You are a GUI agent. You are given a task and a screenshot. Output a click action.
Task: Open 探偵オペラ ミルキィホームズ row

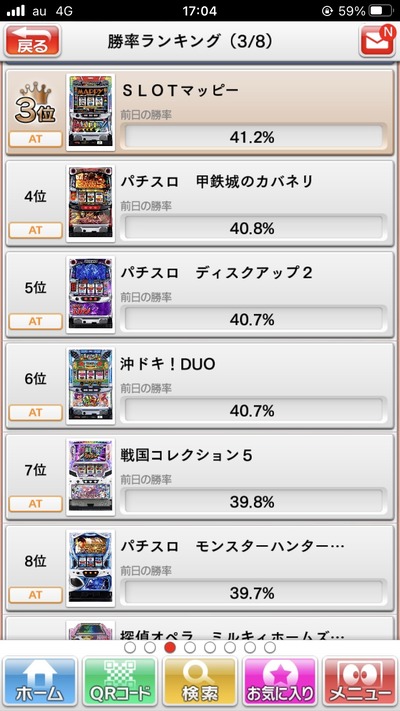200,628
